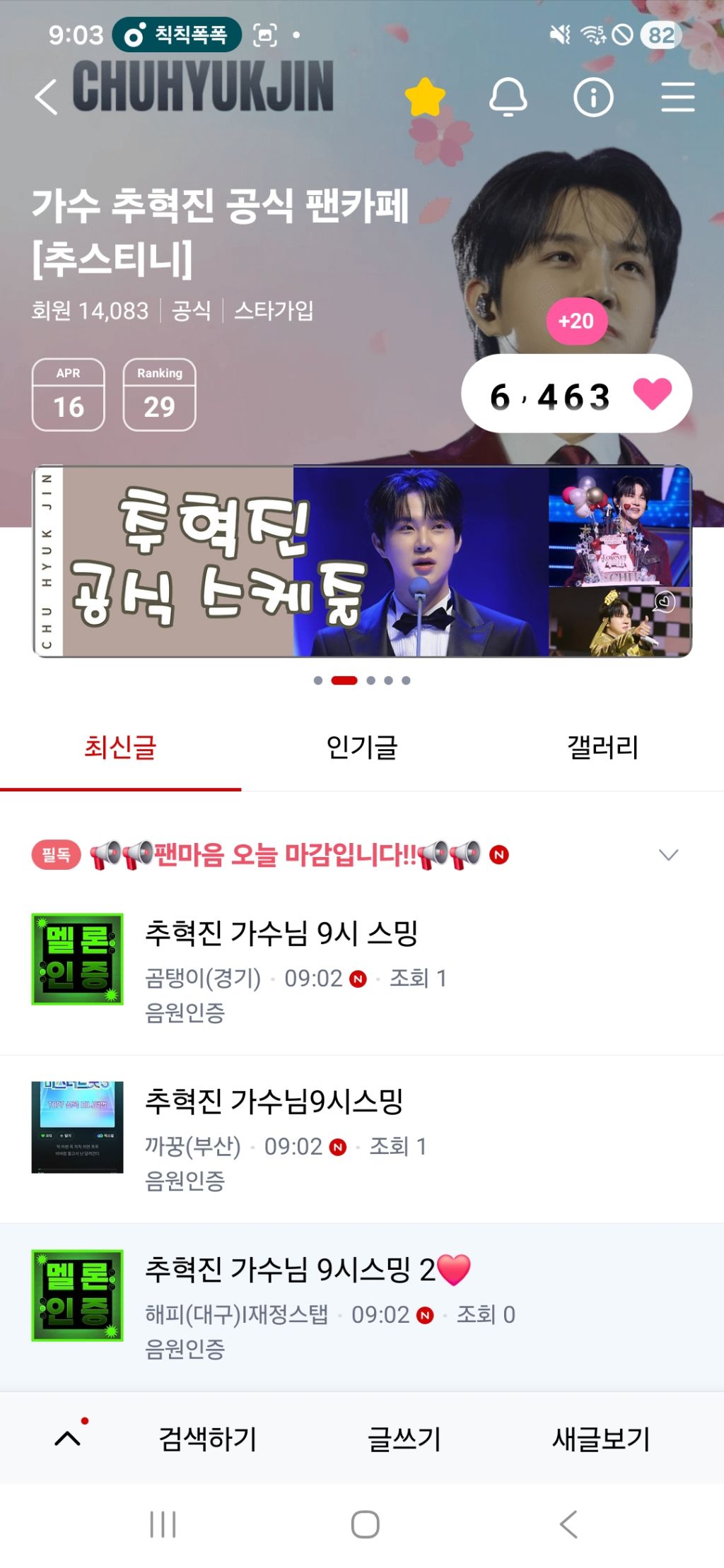Tap the pink heart cheer button
Image resolution: width=724 pixels, height=1568 pixels.
point(652,394)
